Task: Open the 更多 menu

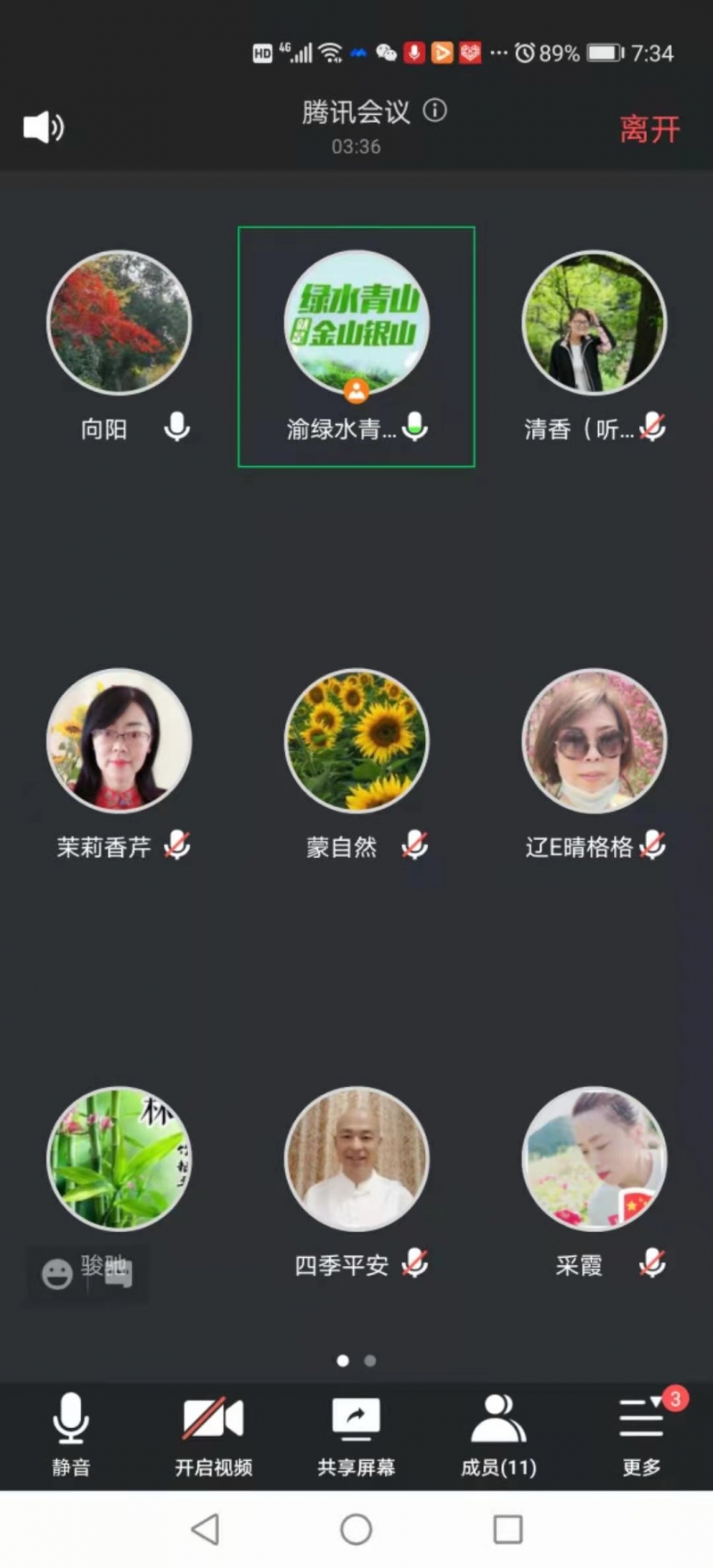Action: [642, 1433]
